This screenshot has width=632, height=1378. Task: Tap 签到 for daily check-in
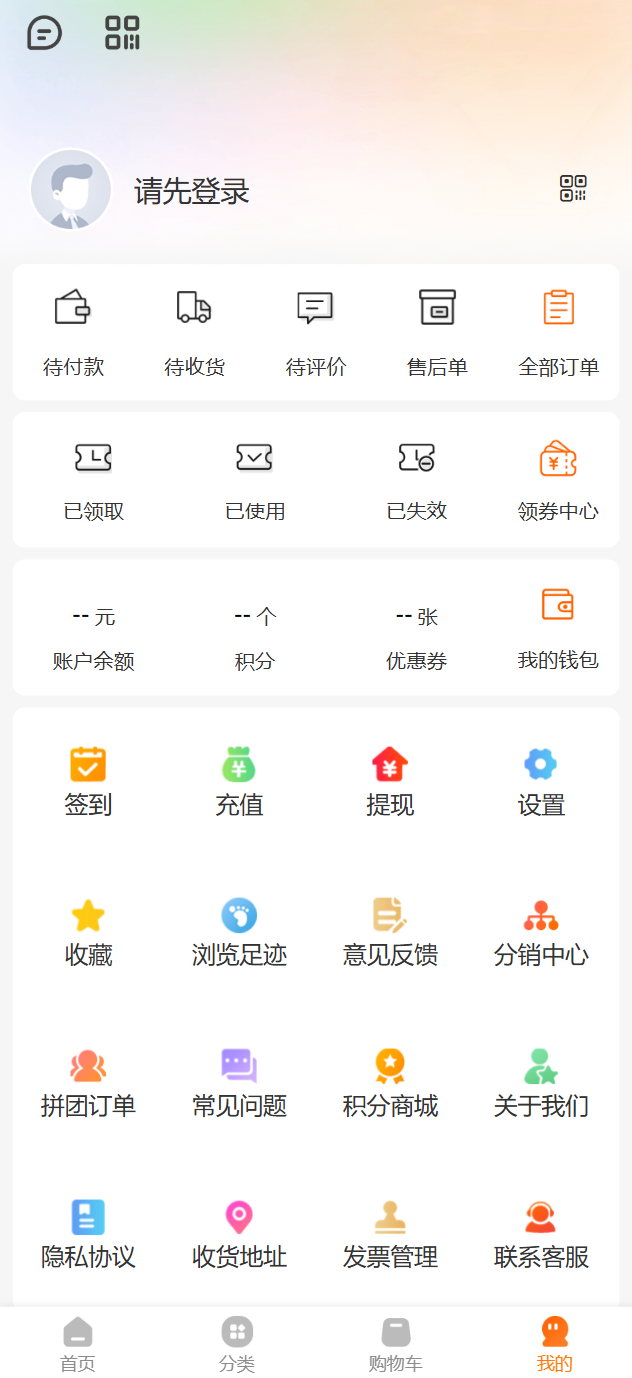click(x=88, y=782)
